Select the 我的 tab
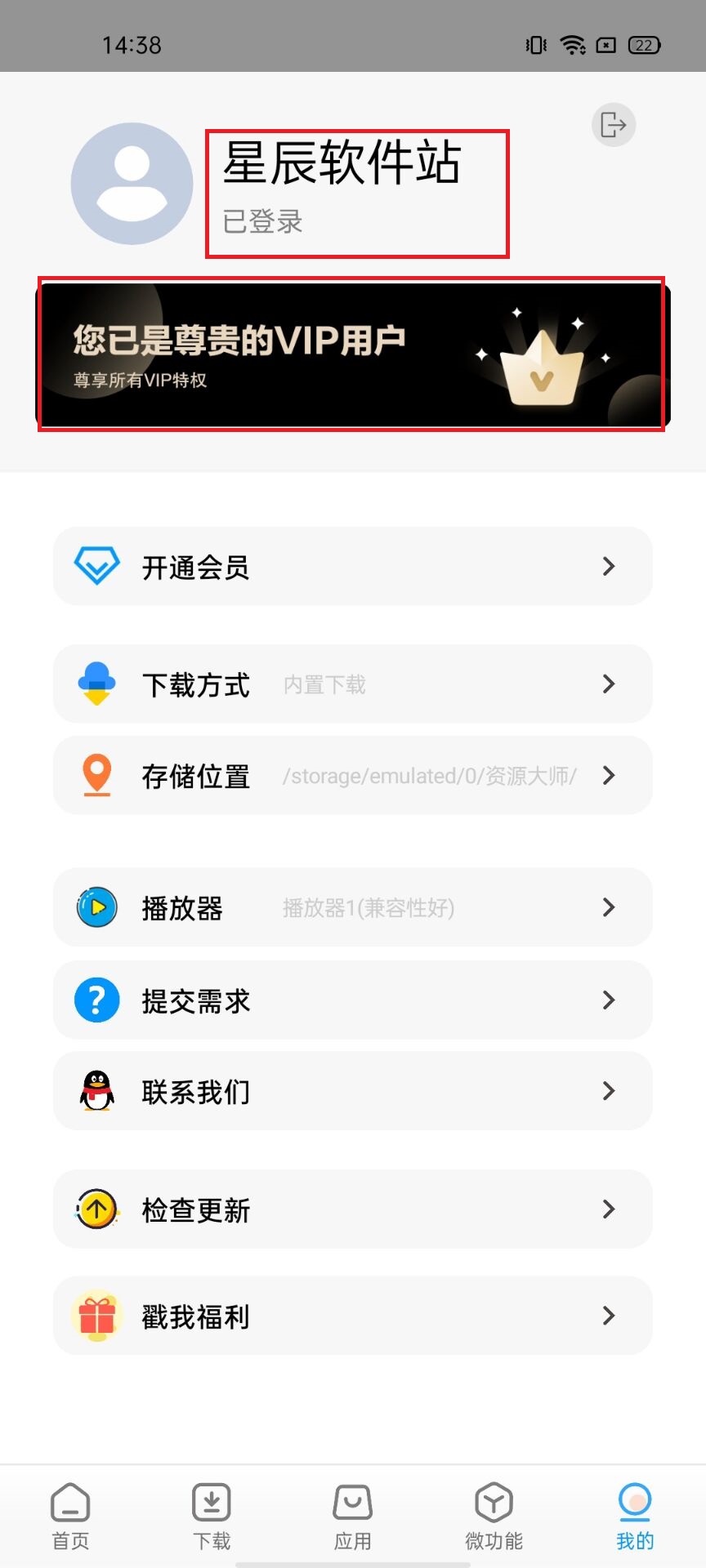 click(635, 1516)
